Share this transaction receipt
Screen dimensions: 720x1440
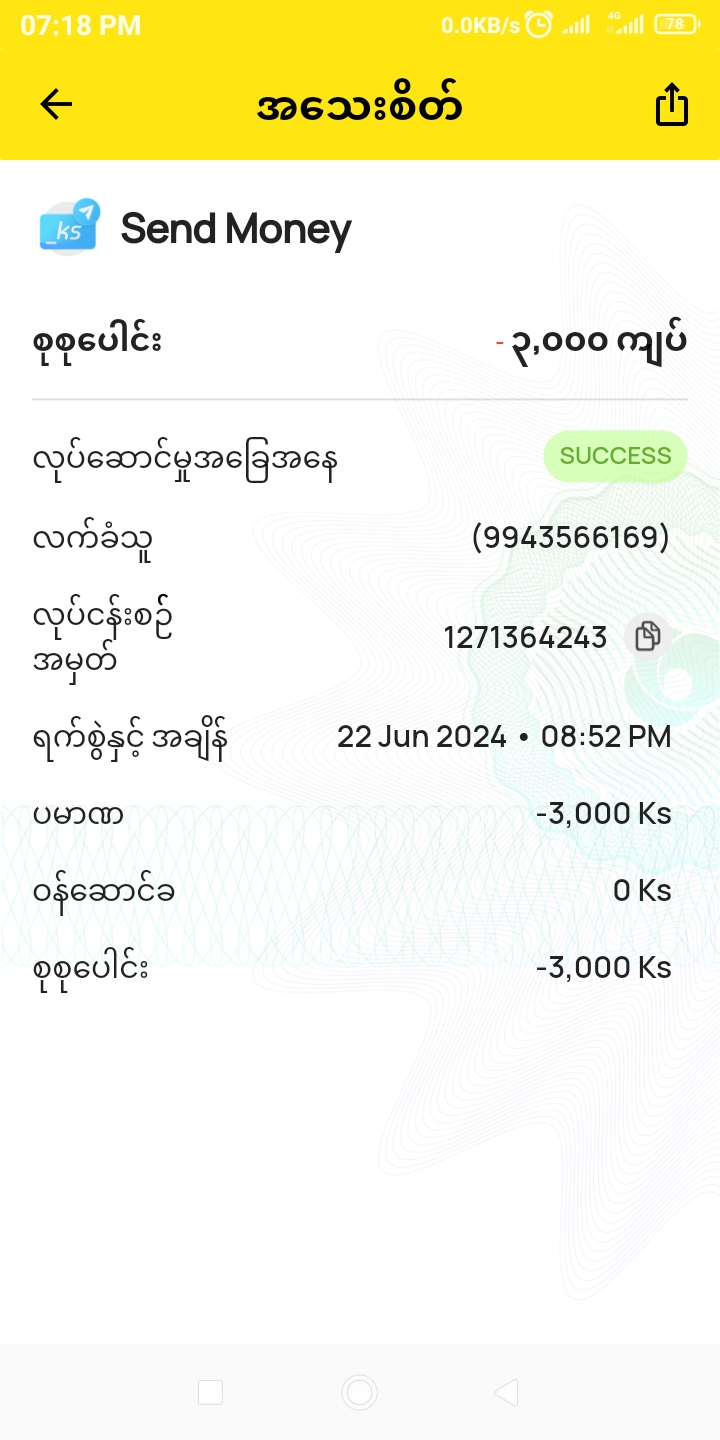[x=672, y=104]
